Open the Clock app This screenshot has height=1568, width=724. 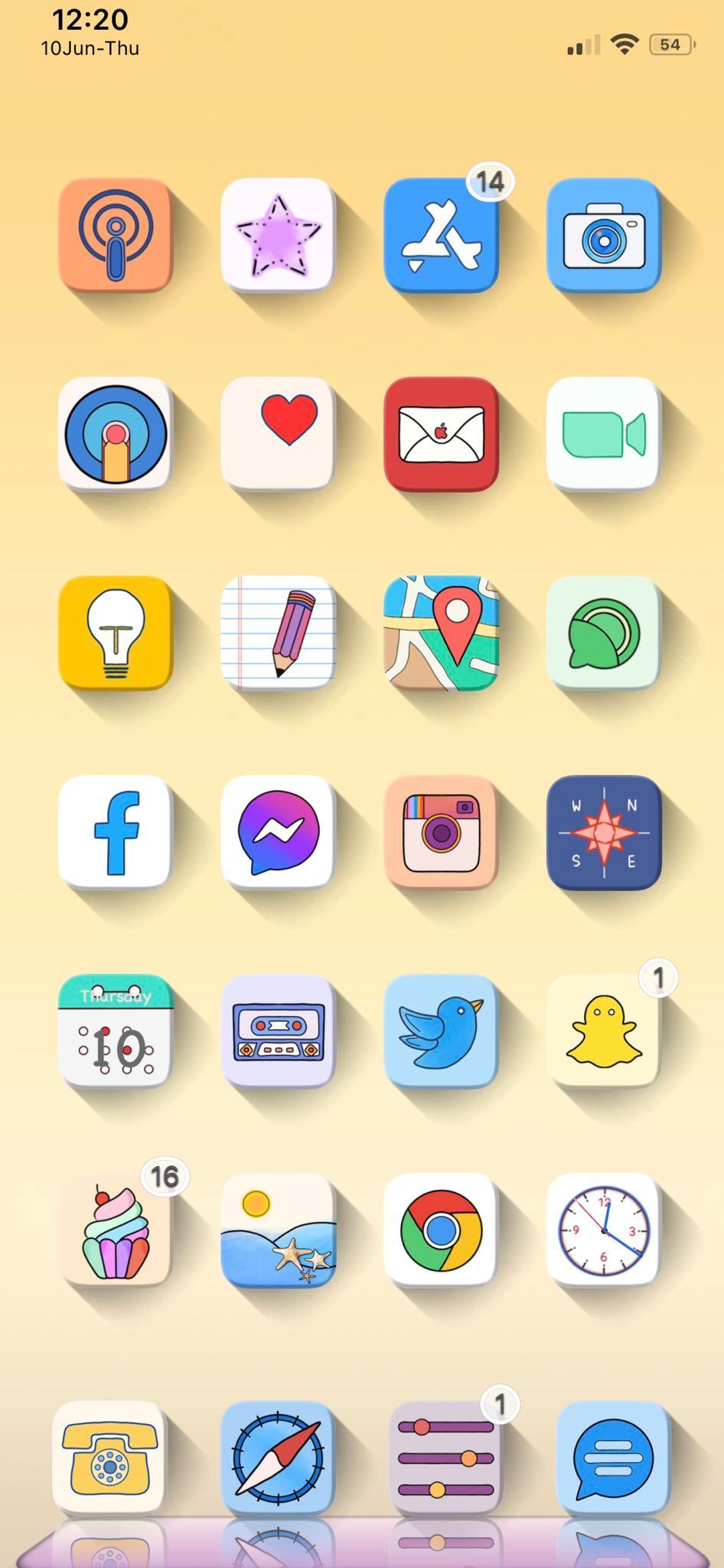604,1230
